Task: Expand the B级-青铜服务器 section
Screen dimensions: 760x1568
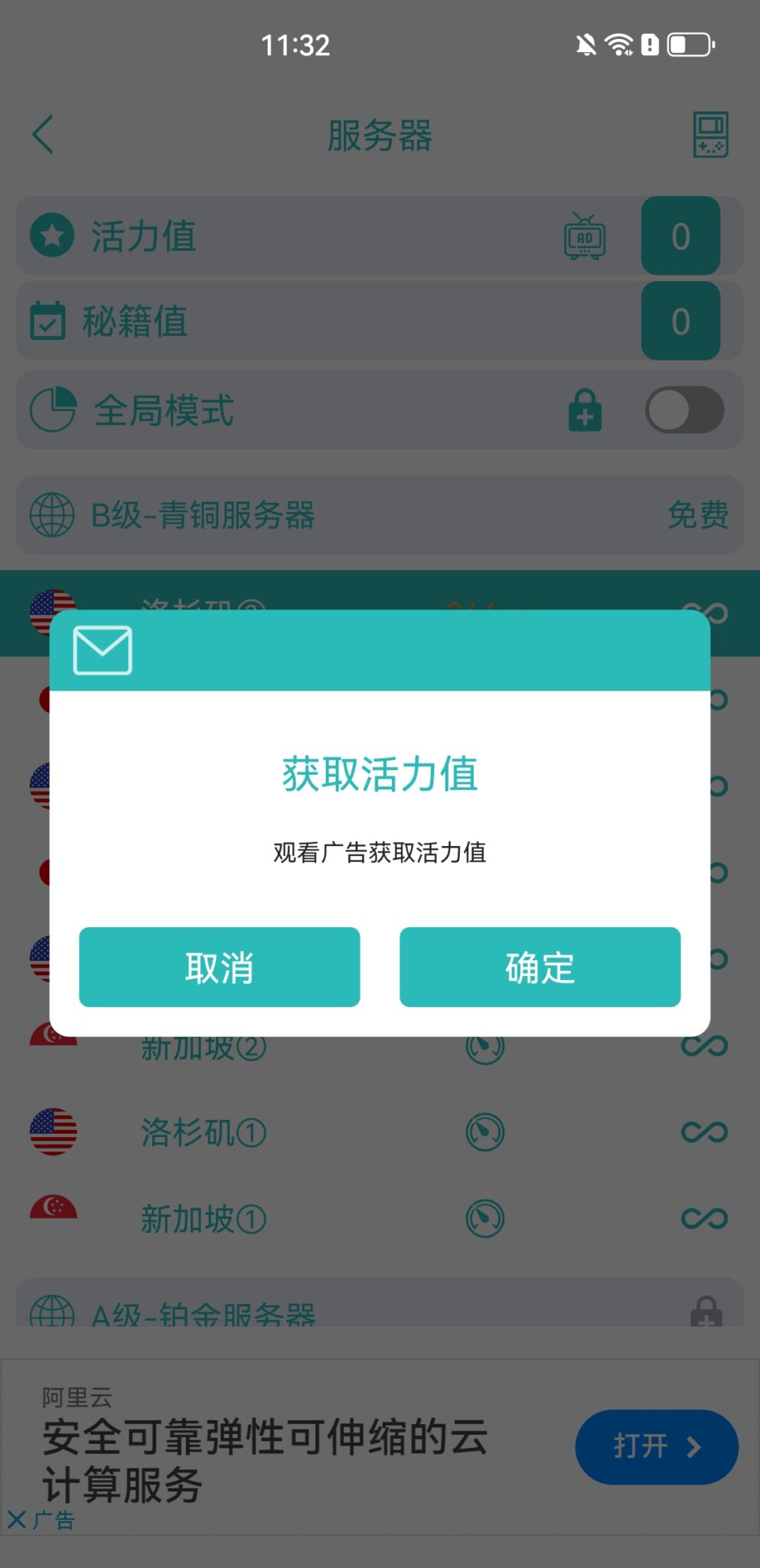Action: point(380,514)
